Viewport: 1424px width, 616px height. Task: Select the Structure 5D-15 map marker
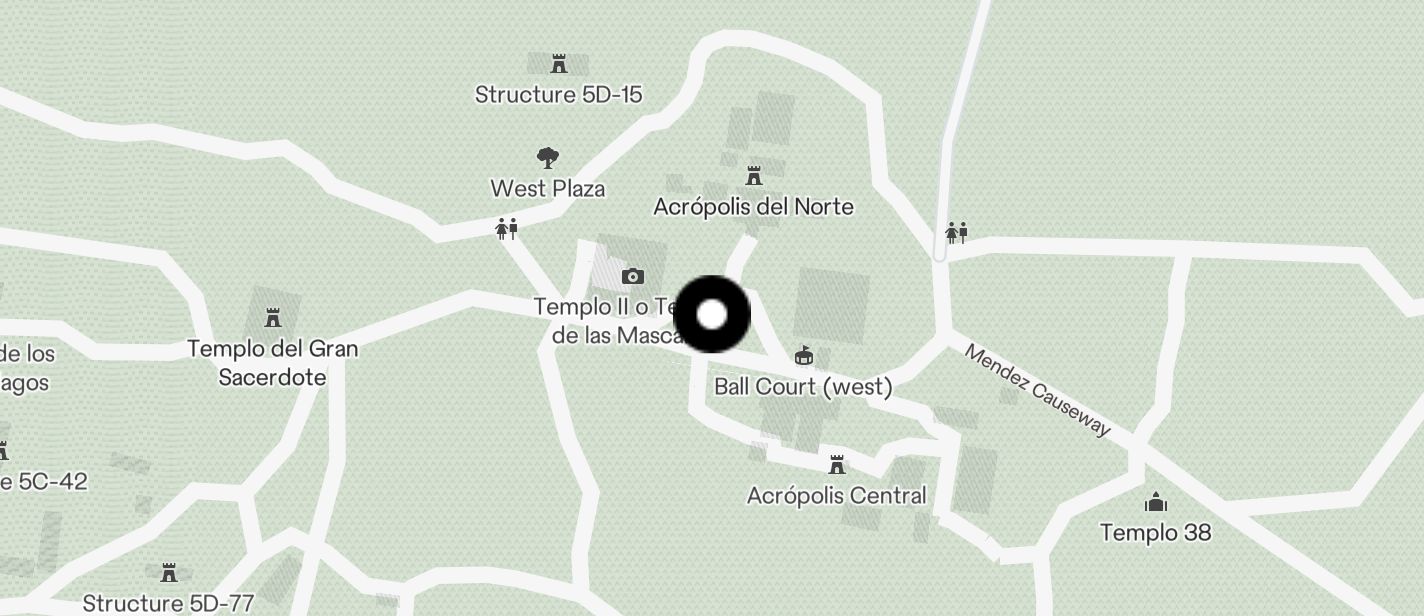tap(559, 65)
